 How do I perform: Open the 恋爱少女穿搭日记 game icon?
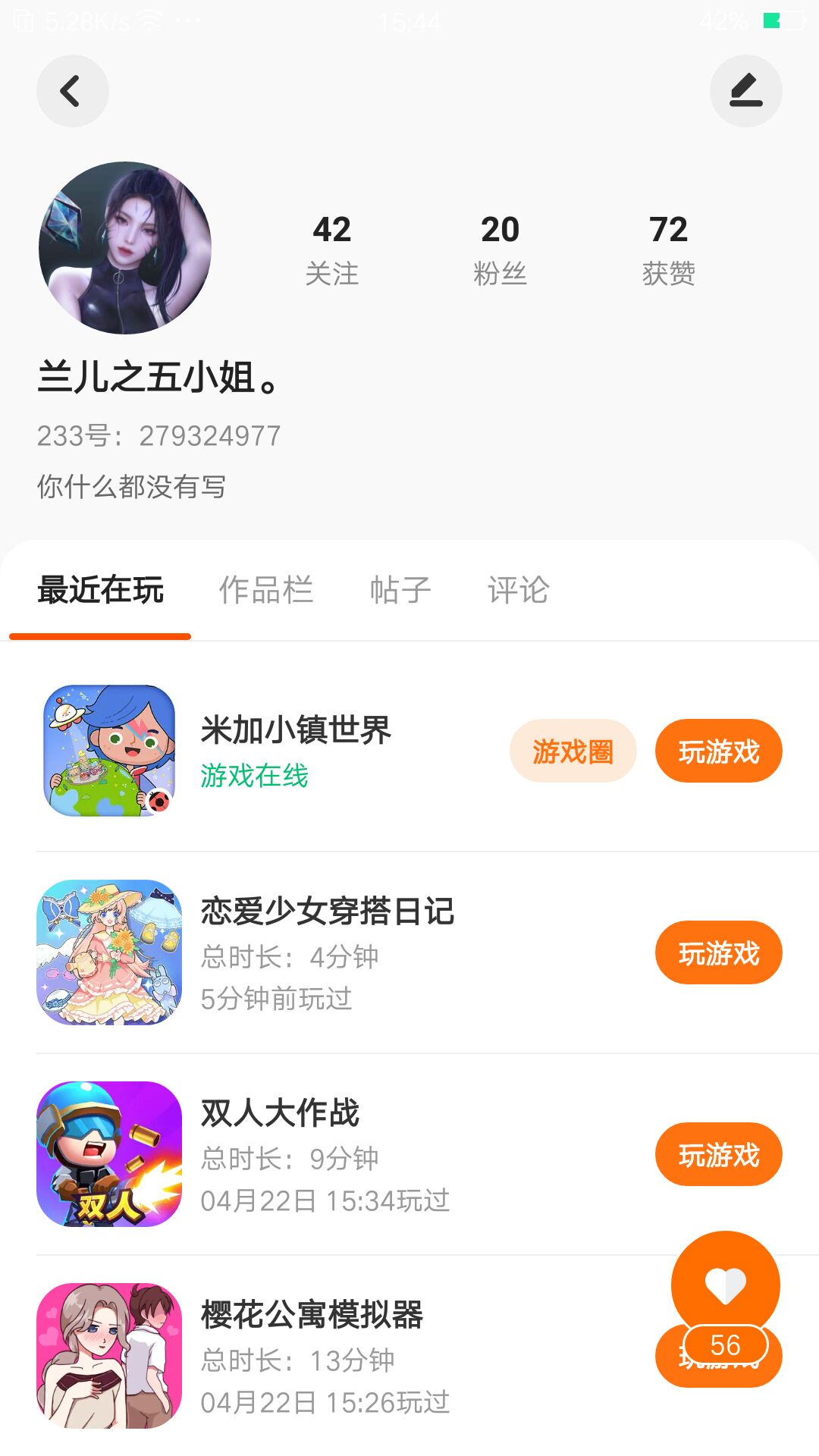point(109,952)
